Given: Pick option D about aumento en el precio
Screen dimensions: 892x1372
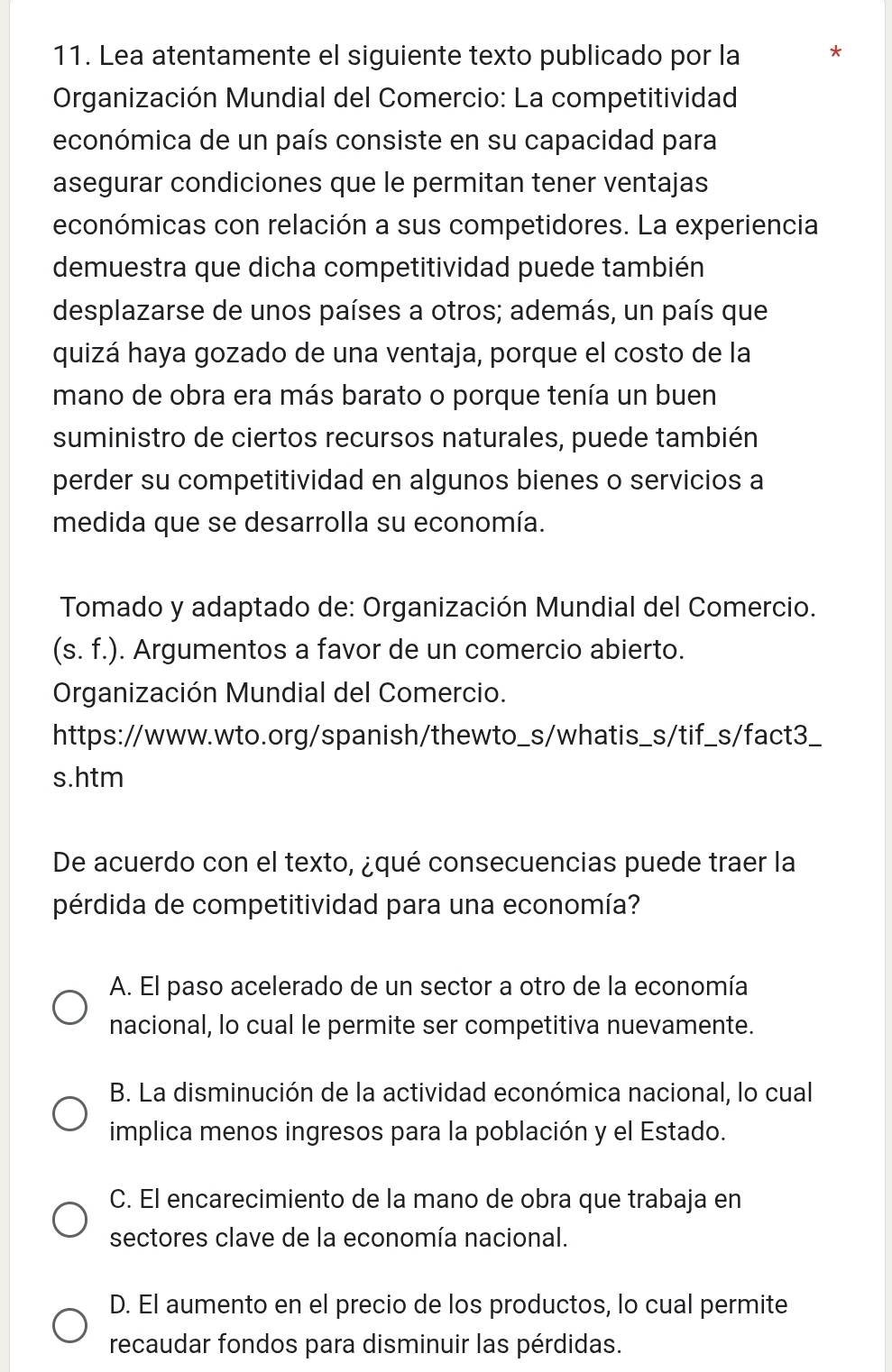Looking at the screenshot, I should click(69, 1326).
